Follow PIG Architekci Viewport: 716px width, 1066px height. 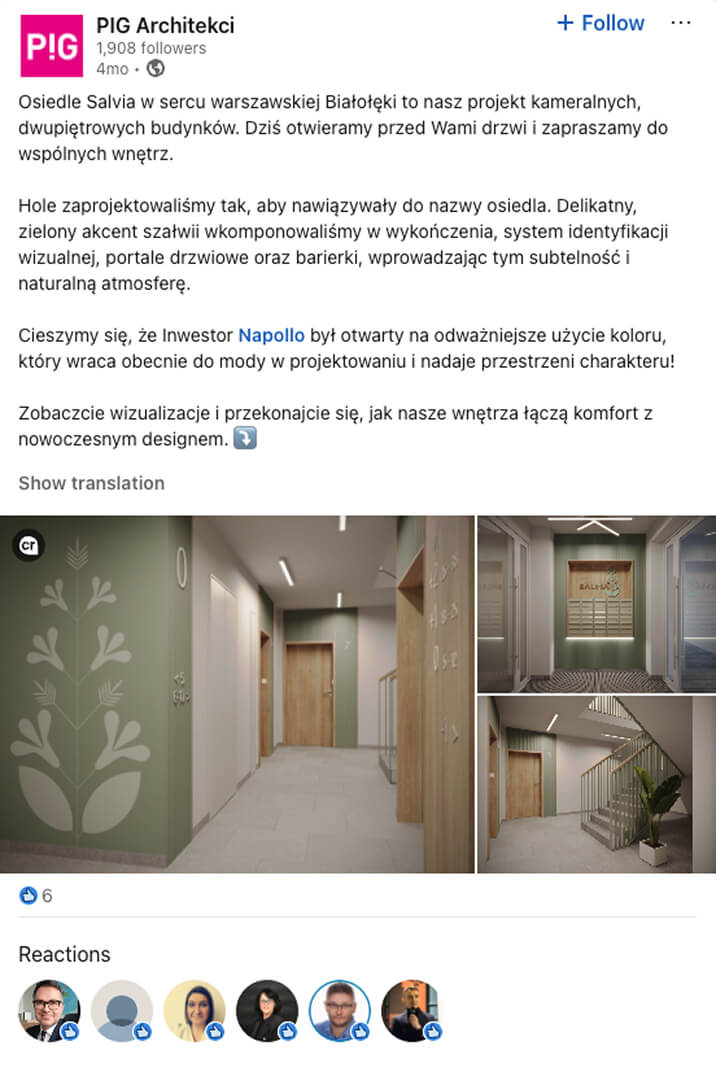[600, 23]
